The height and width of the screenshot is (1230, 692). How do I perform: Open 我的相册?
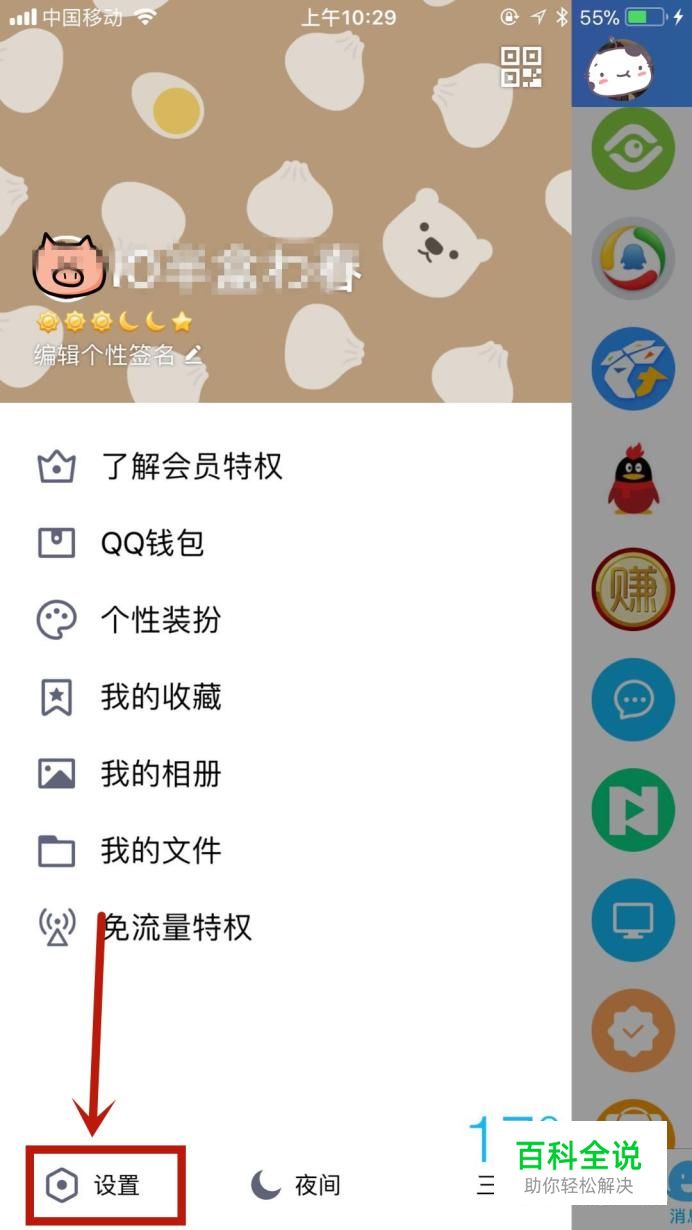click(286, 774)
